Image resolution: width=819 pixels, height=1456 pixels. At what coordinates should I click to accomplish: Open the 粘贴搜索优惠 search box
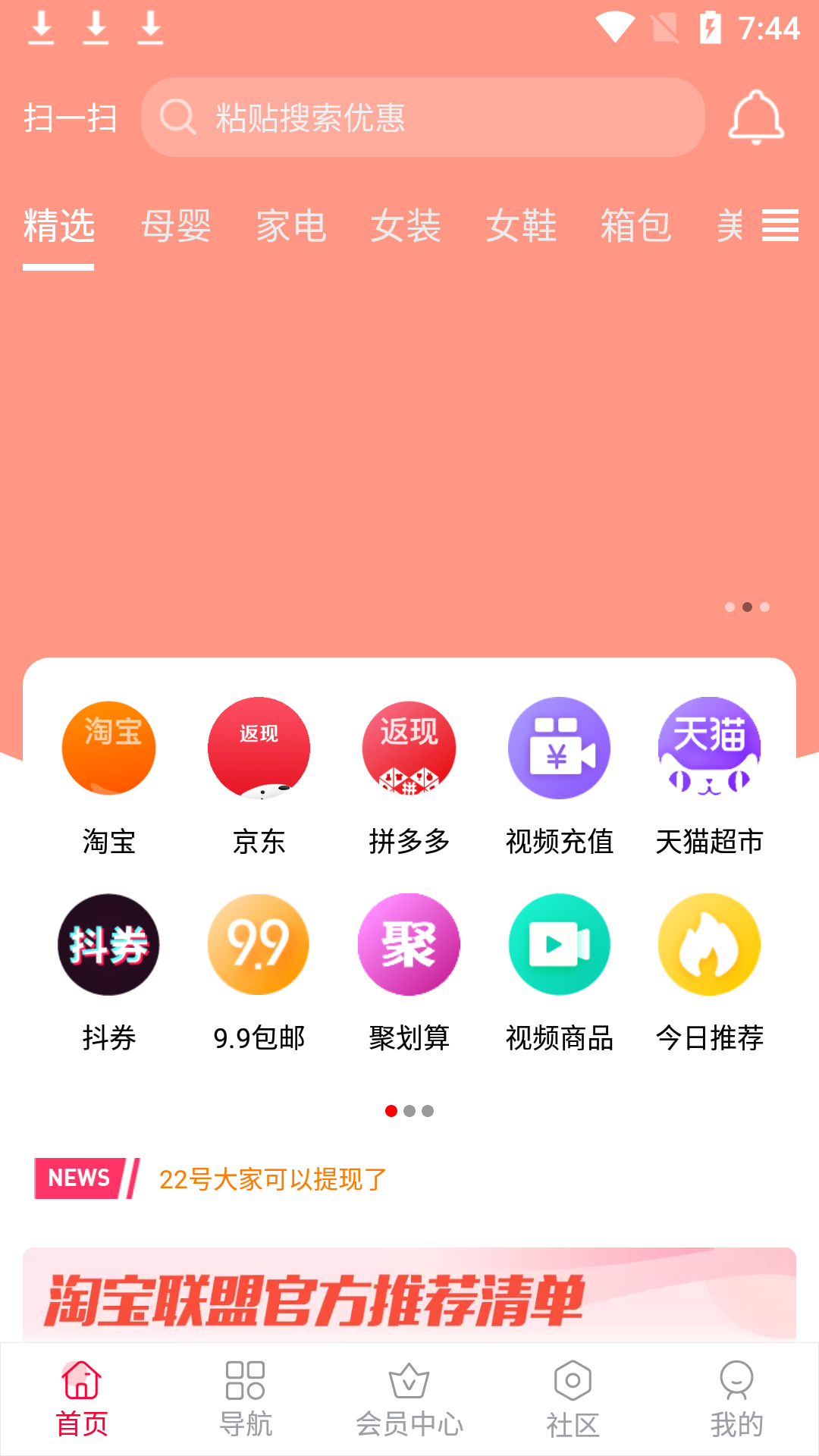[422, 118]
